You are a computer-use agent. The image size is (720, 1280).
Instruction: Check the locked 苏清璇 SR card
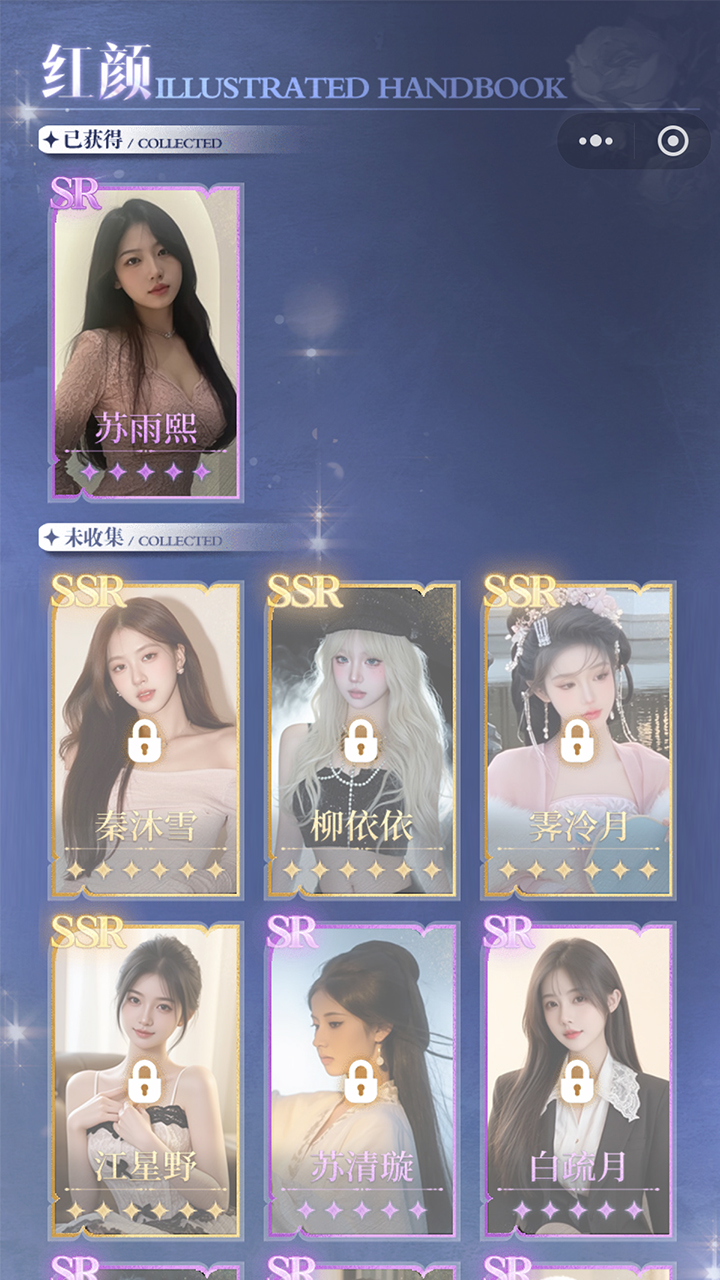pyautogui.click(x=361, y=1080)
